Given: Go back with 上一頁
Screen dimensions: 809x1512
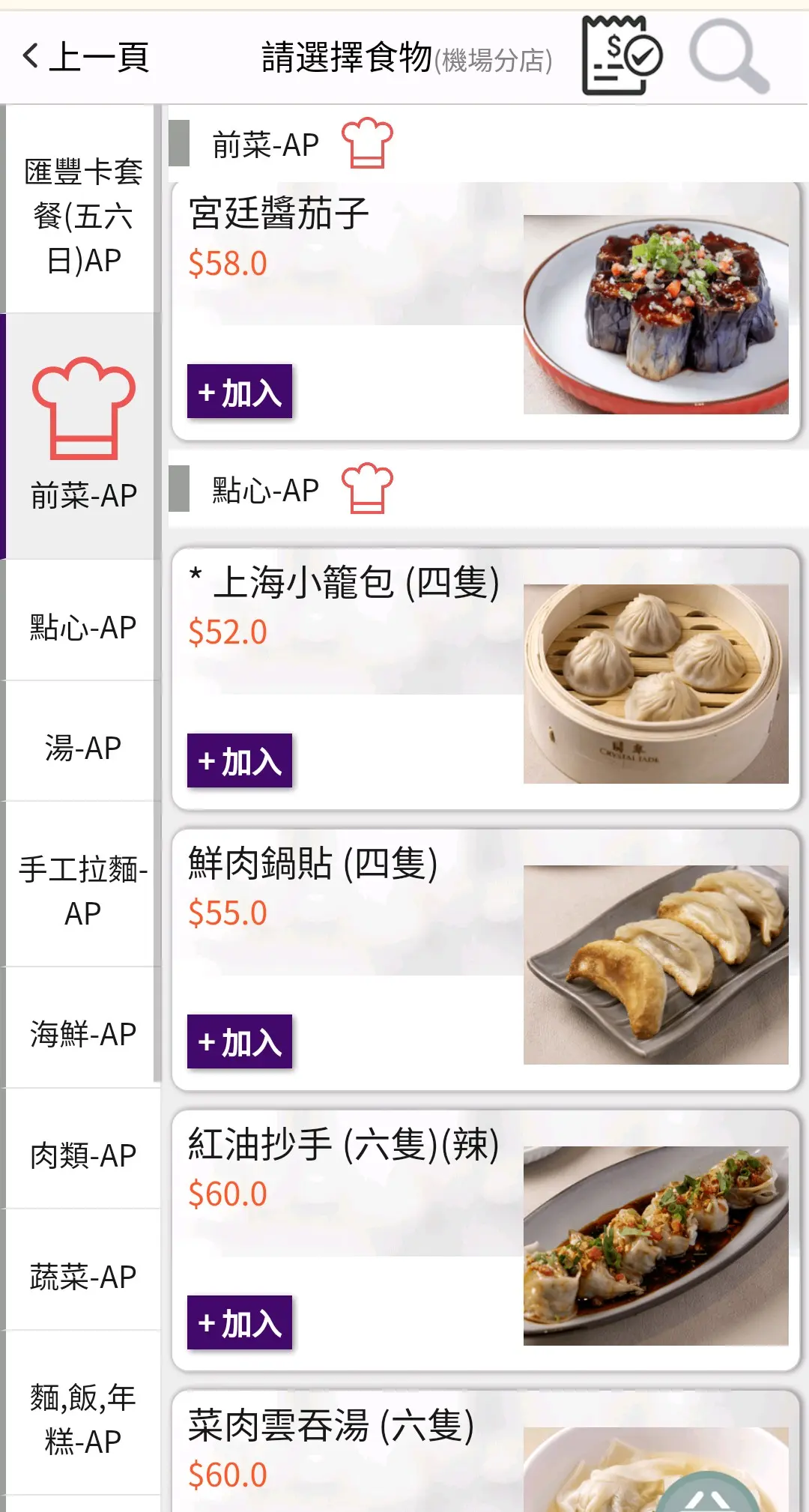Looking at the screenshot, I should [86, 57].
